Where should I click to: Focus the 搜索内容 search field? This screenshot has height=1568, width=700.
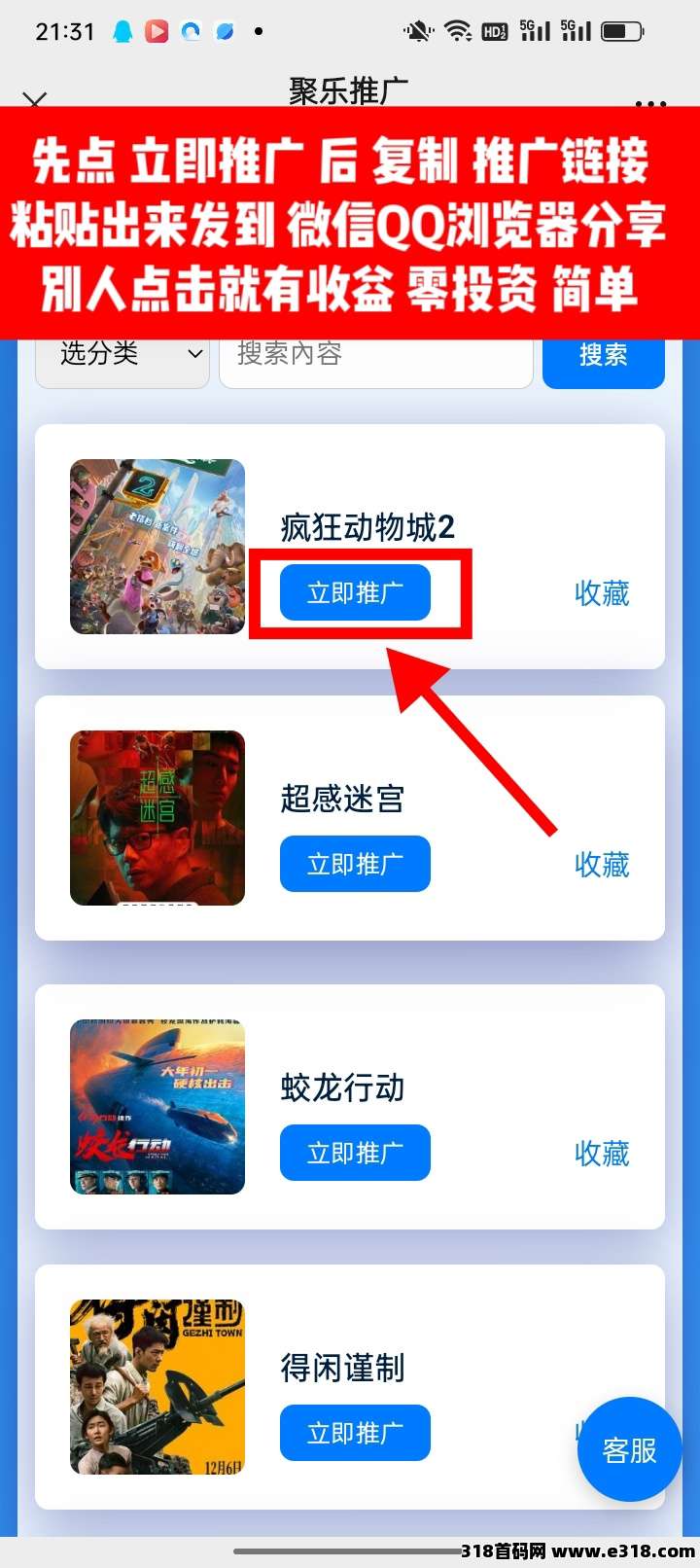point(375,358)
